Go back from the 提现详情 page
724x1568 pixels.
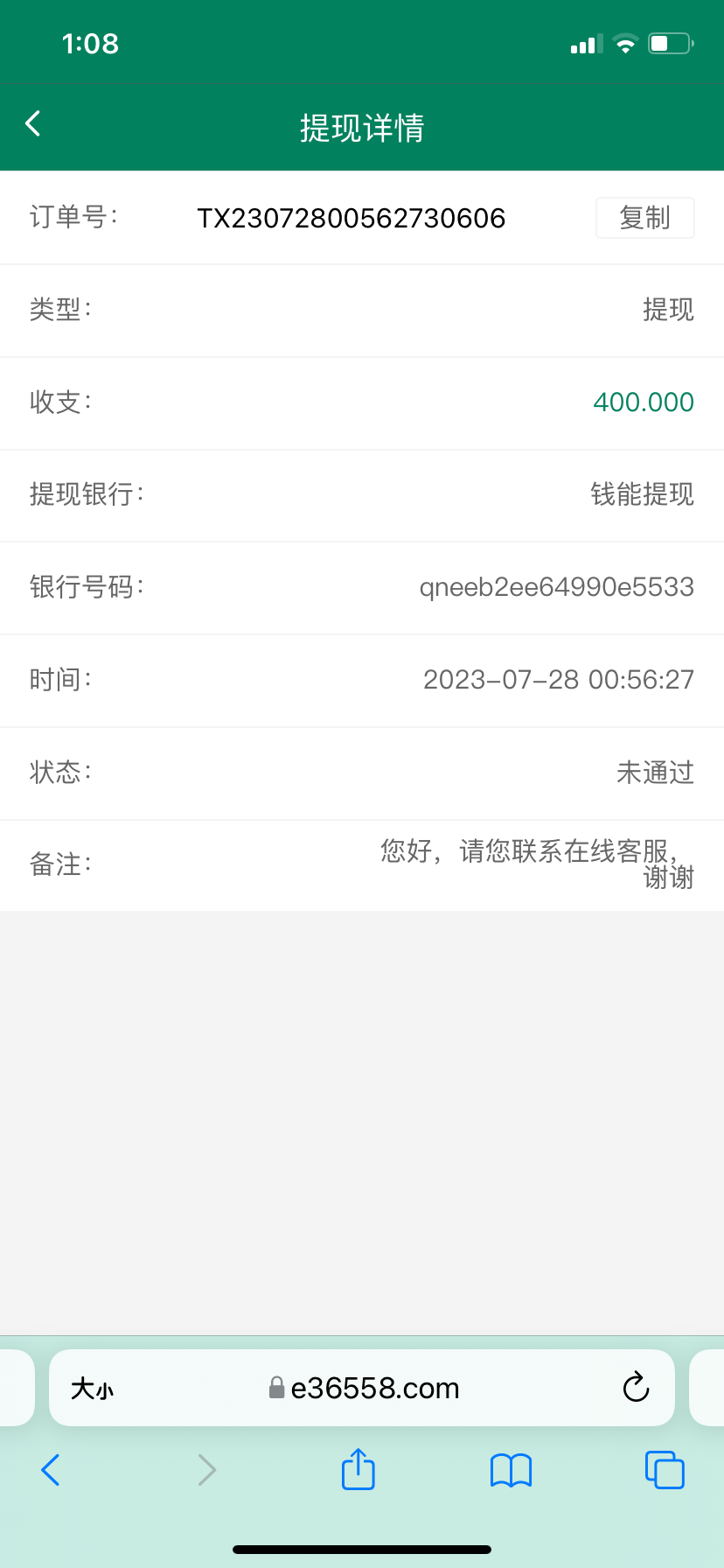pos(33,124)
